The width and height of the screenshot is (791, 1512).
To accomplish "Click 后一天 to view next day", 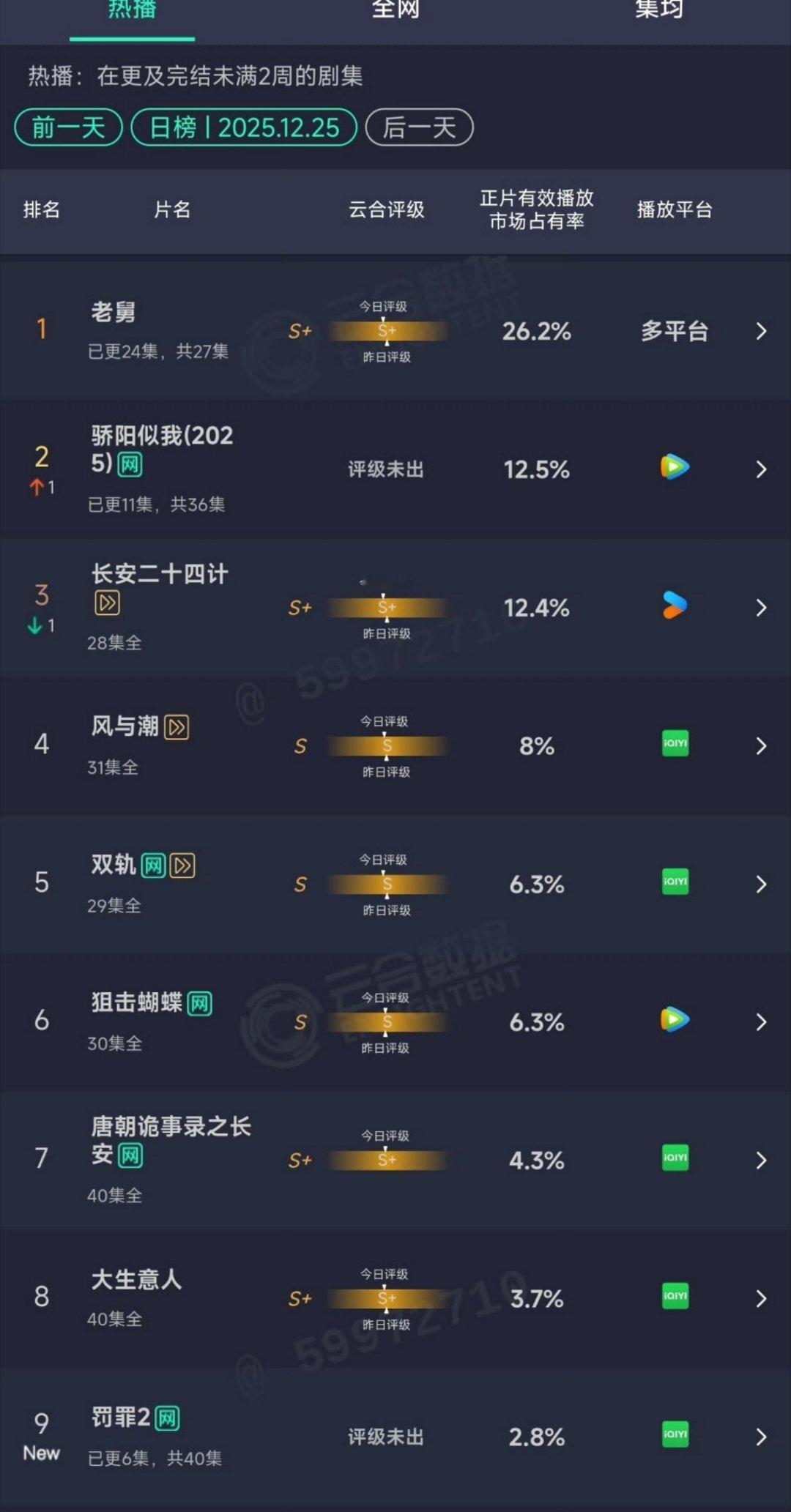I will (417, 126).
